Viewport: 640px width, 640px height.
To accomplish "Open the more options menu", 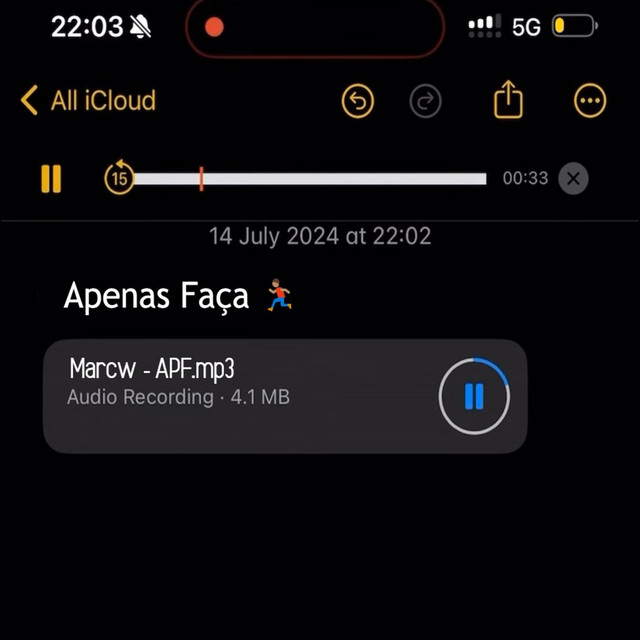I will [x=590, y=100].
